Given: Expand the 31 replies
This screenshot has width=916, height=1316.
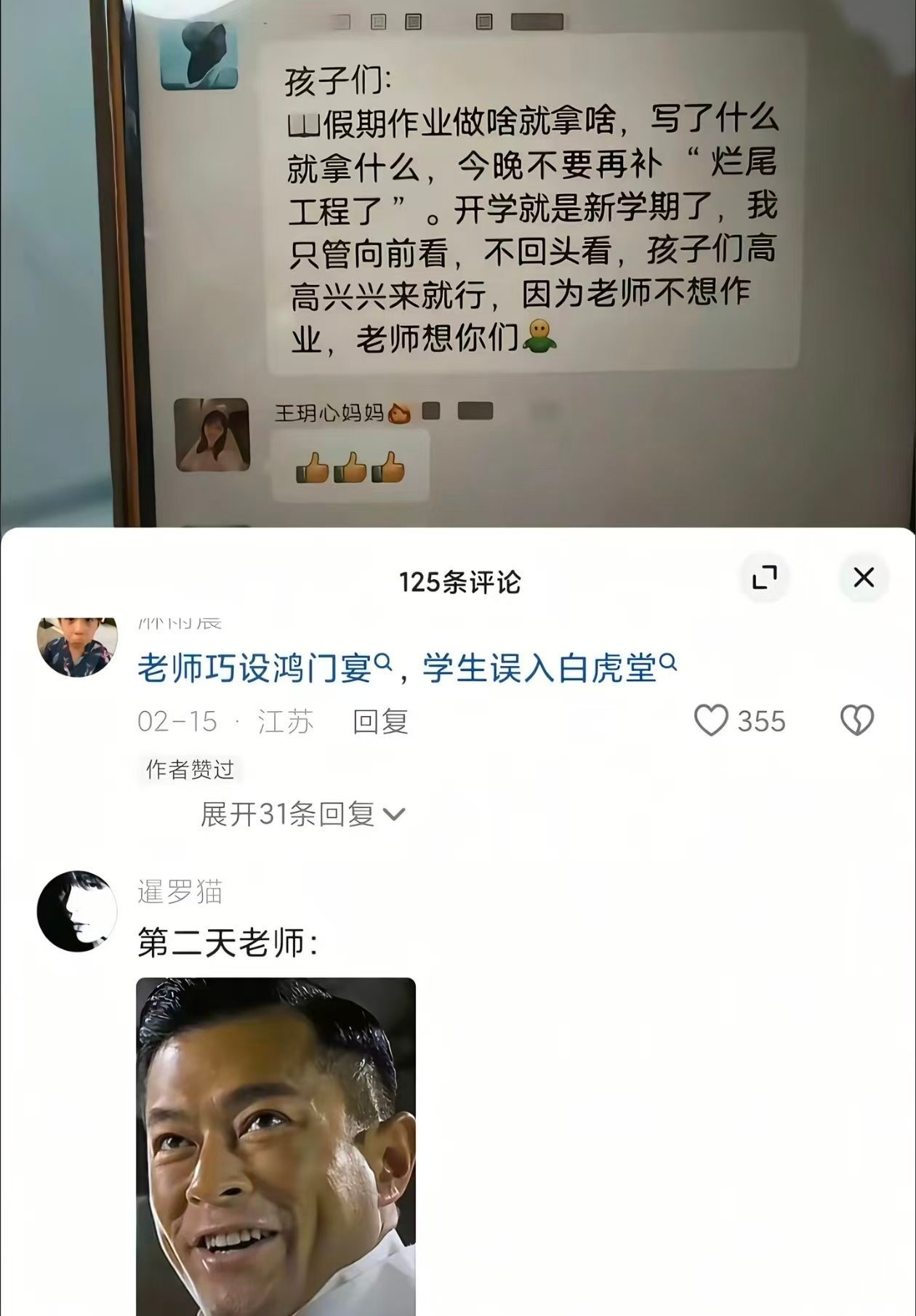Looking at the screenshot, I should point(302,814).
